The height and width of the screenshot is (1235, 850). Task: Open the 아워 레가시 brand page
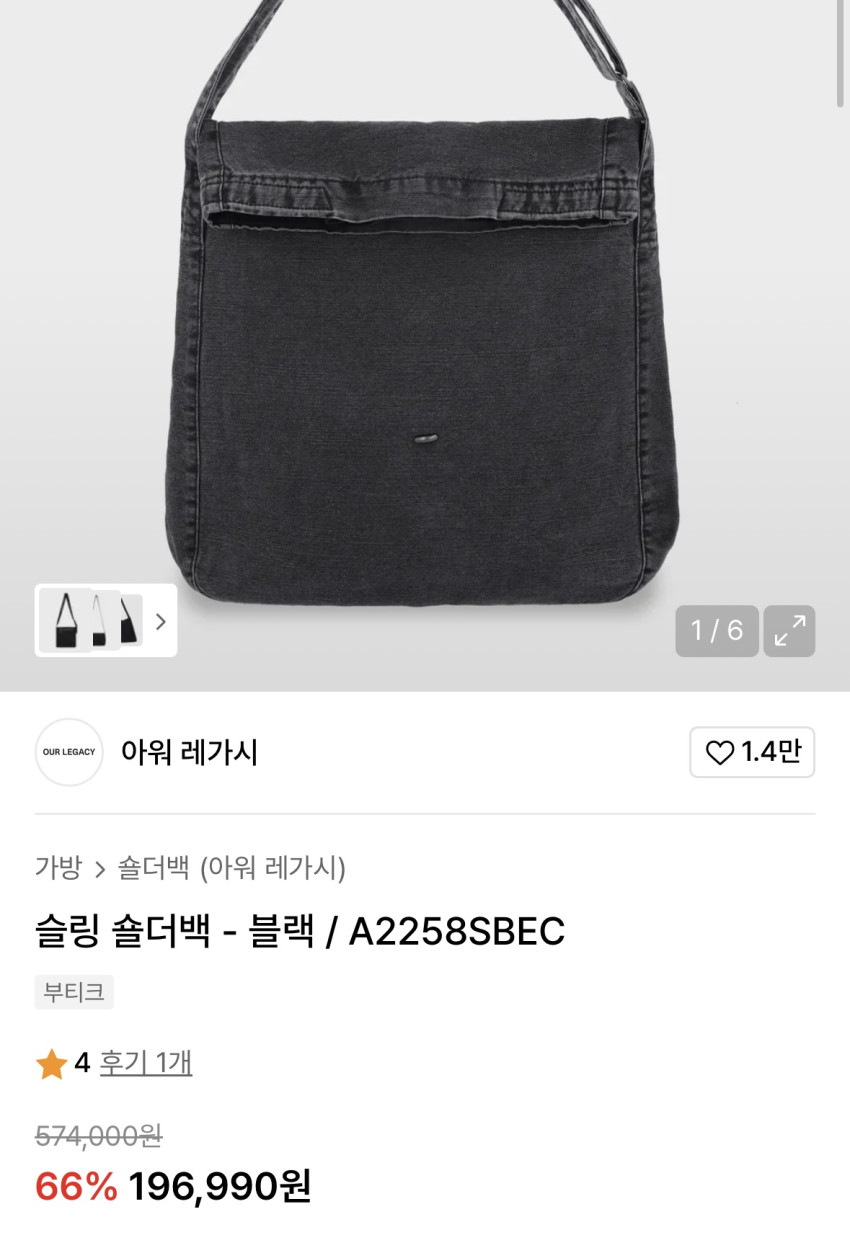(189, 752)
